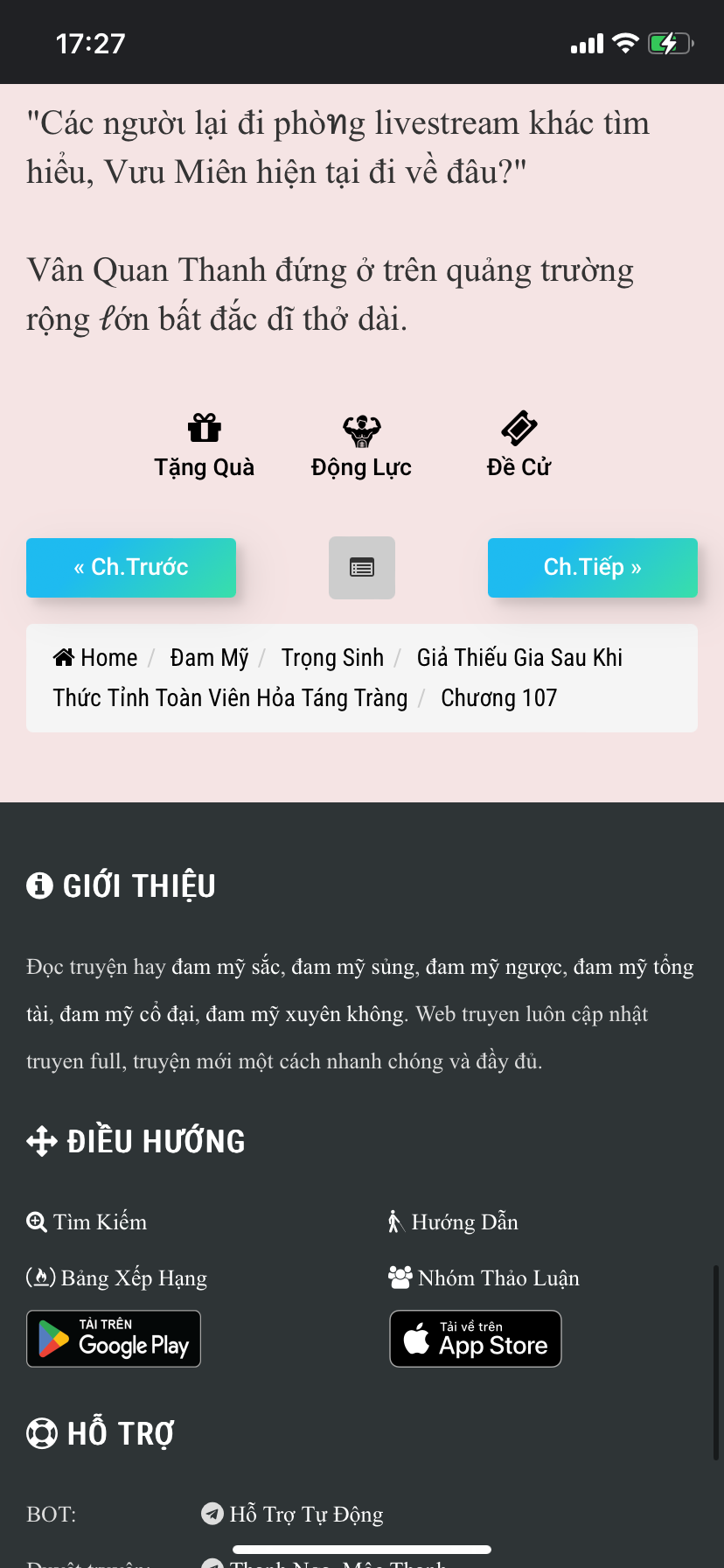Image resolution: width=724 pixels, height=1568 pixels.
Task: Open Bảng Xếp Hạng rankings
Action: pyautogui.click(x=117, y=1278)
